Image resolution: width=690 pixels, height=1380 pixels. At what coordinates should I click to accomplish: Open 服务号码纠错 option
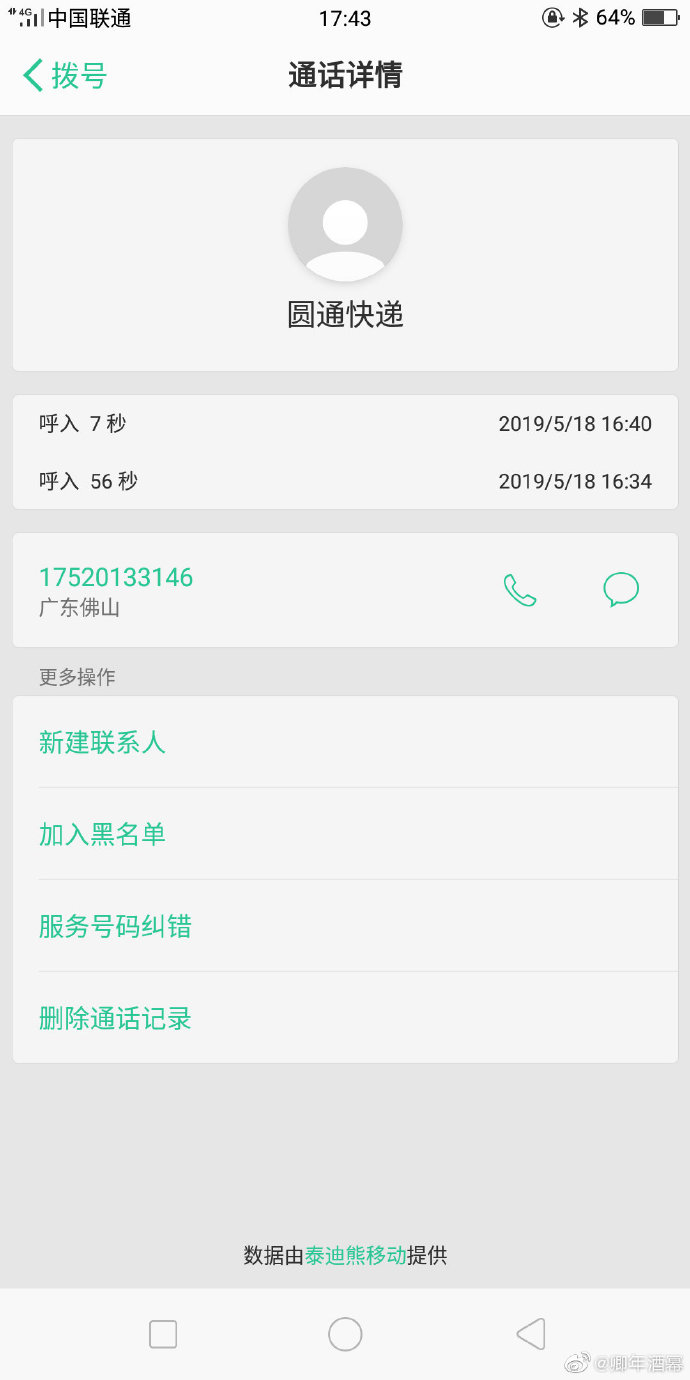click(115, 926)
